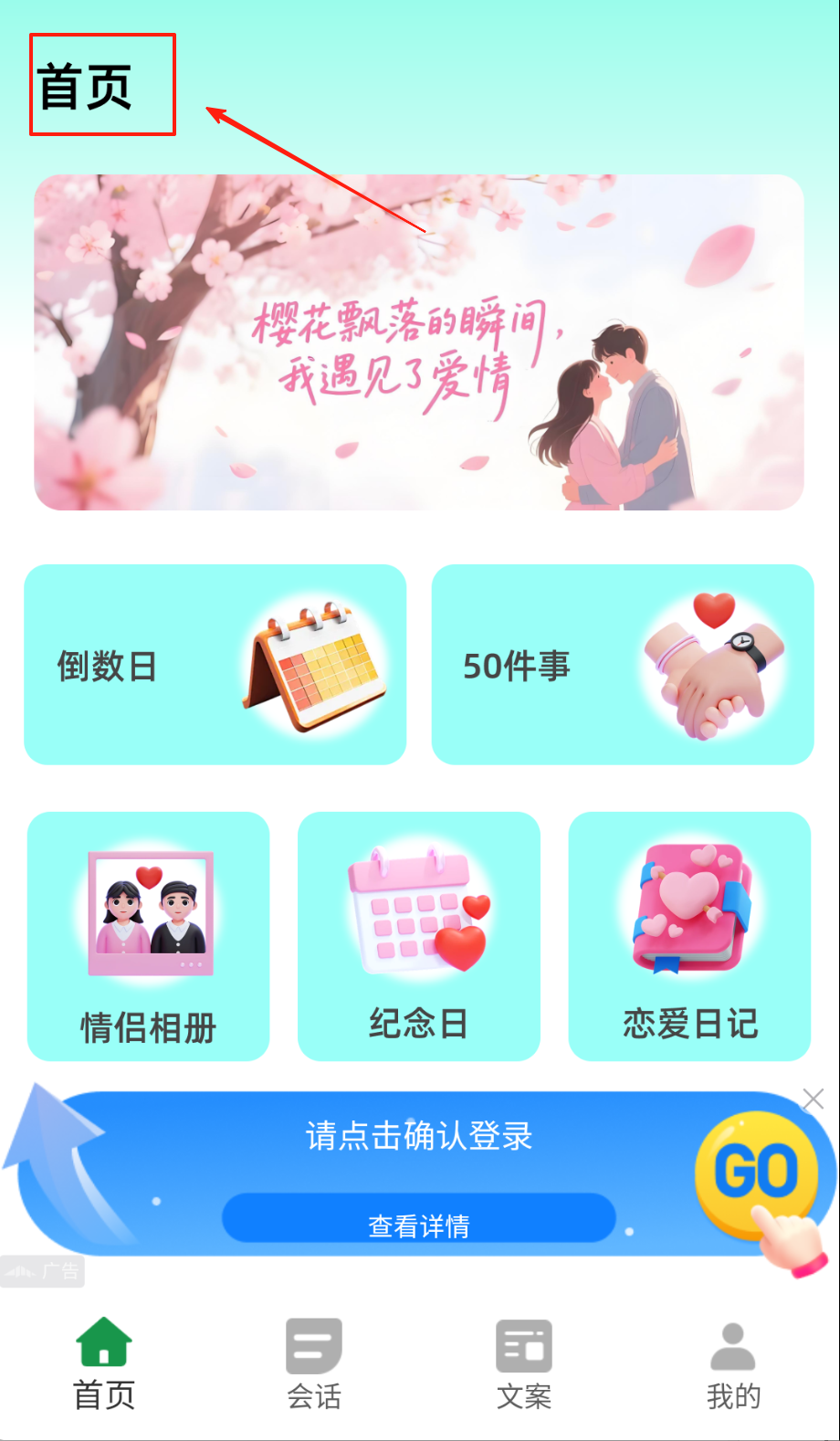Open 恋爱日记 love diary

click(689, 936)
